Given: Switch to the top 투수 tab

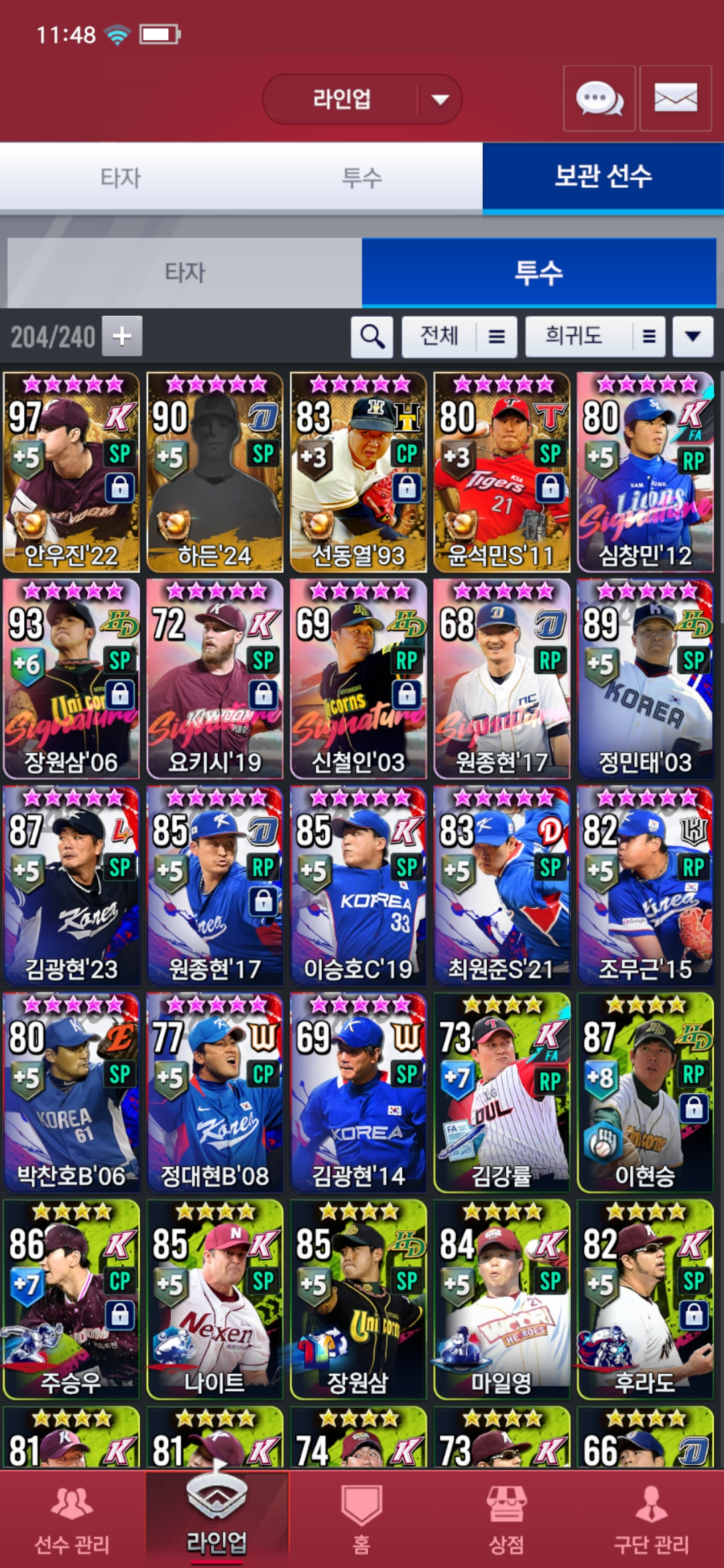Looking at the screenshot, I should (x=362, y=178).
